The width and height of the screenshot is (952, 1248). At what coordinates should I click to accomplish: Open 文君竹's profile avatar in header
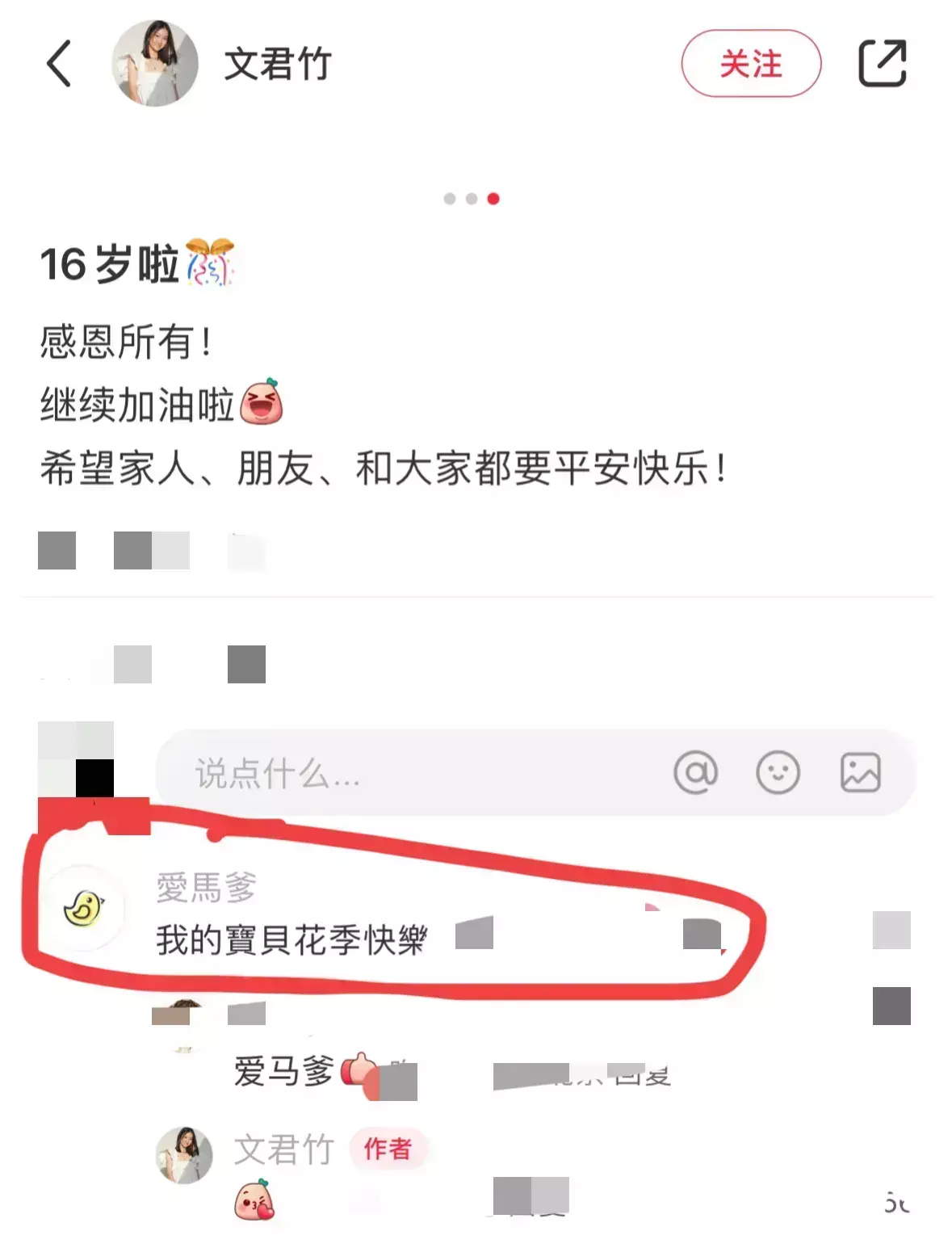click(154, 63)
